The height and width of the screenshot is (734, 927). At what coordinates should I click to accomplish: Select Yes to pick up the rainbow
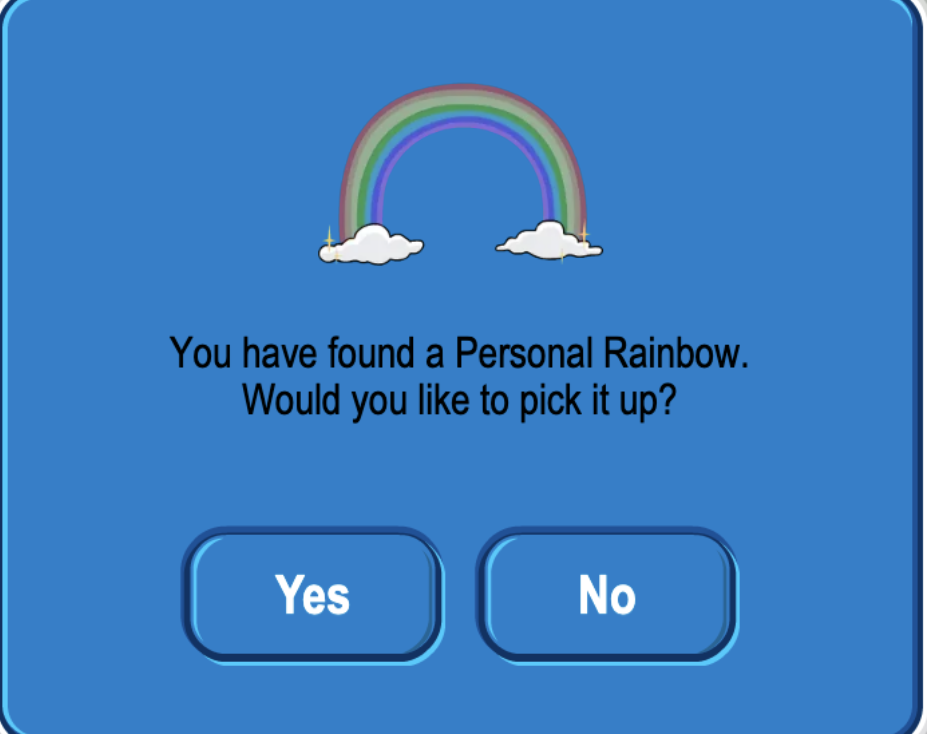[x=312, y=595]
